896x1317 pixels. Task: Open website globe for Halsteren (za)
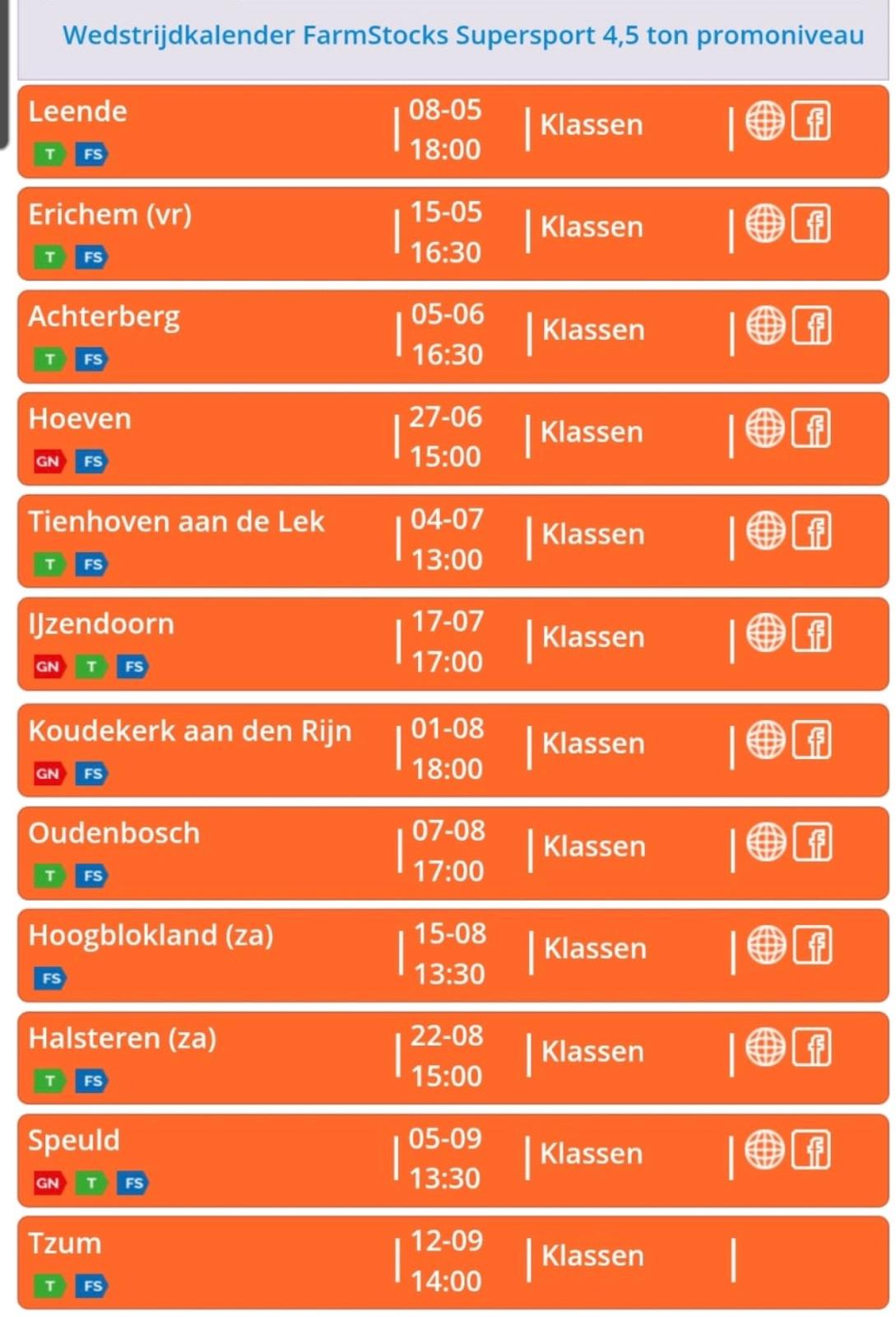pyautogui.click(x=765, y=1048)
